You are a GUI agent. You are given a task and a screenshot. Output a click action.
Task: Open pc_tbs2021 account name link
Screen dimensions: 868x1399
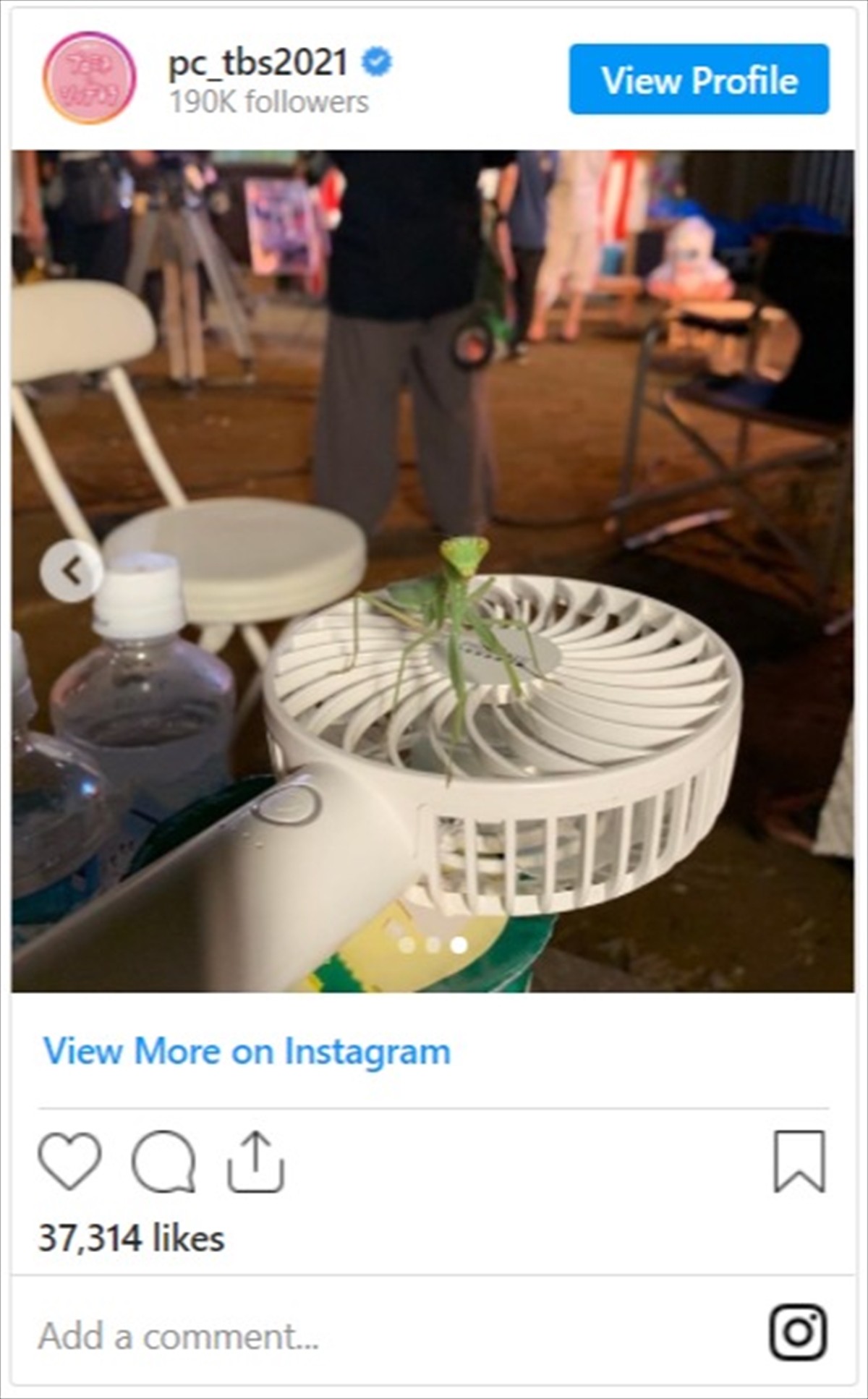pos(258,62)
